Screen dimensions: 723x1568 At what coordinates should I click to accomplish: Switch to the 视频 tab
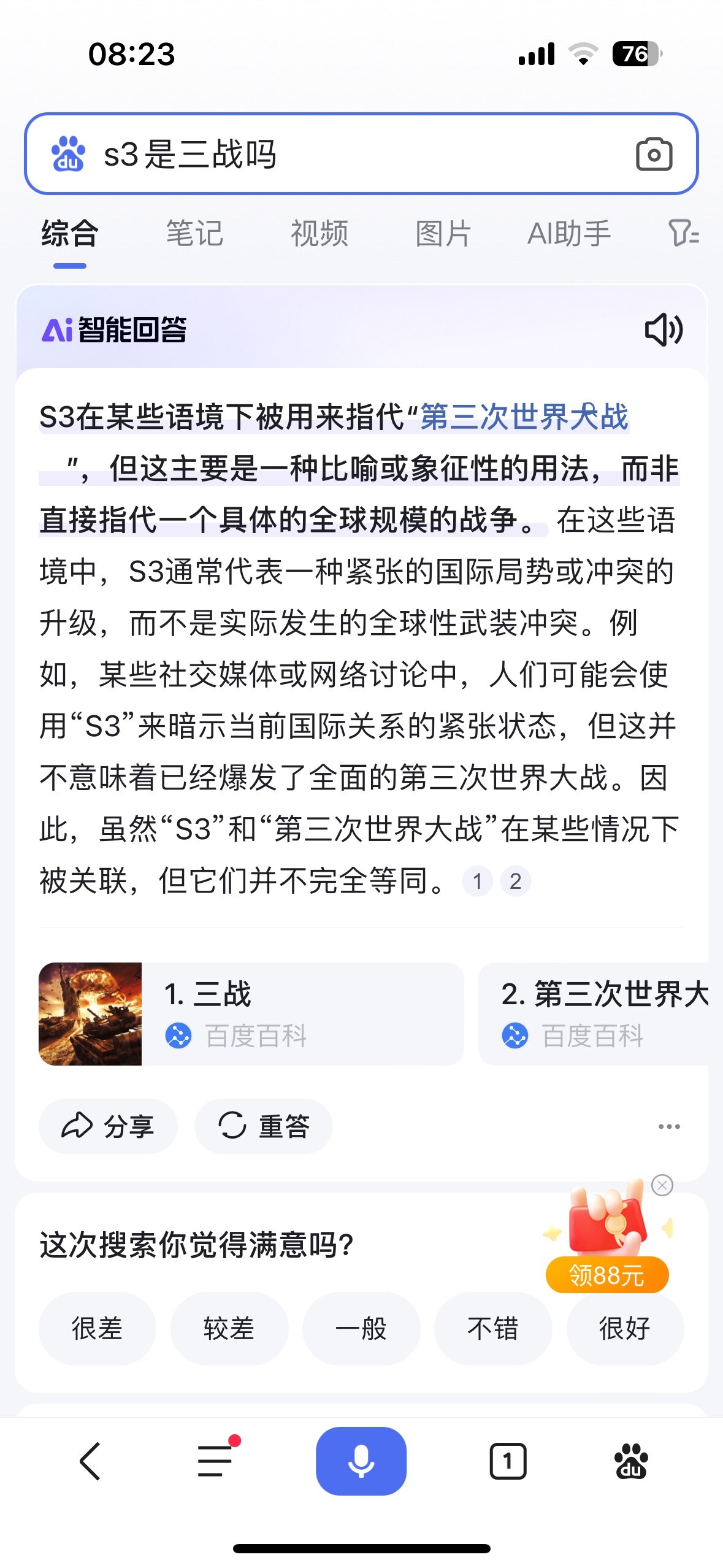pyautogui.click(x=319, y=234)
